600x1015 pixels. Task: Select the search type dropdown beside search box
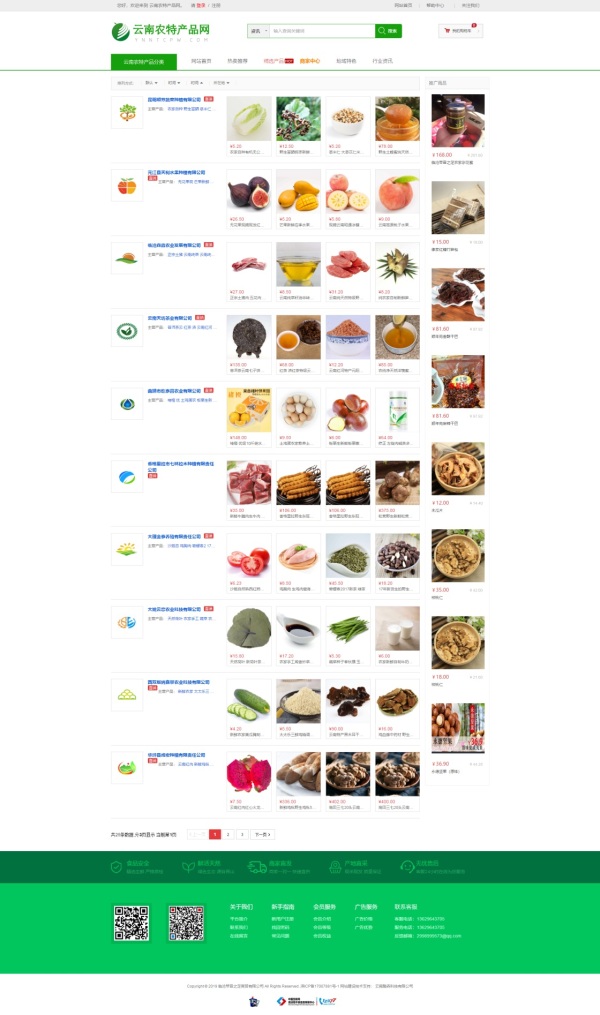pyautogui.click(x=258, y=31)
